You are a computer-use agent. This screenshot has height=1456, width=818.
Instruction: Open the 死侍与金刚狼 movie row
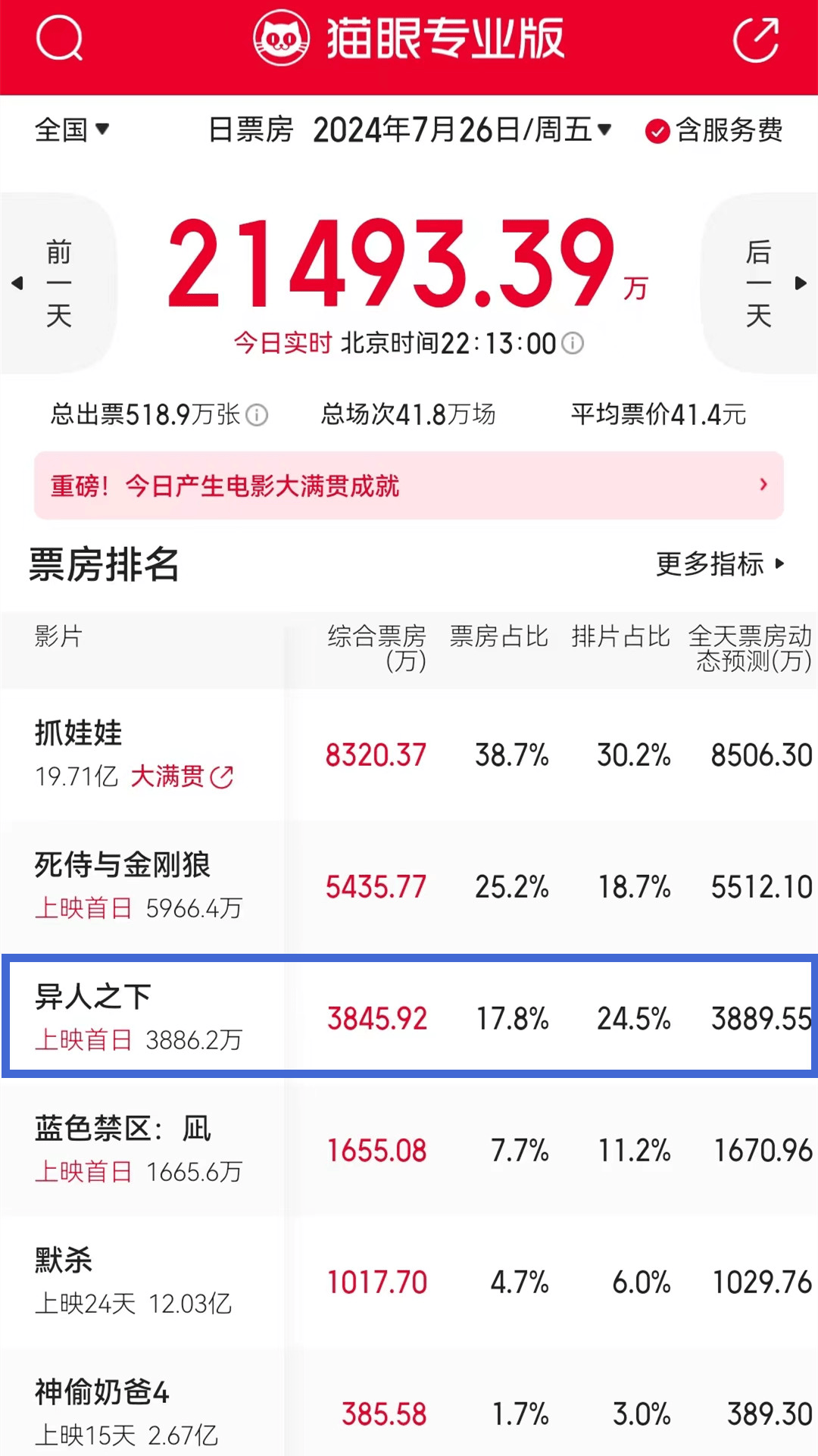click(409, 886)
